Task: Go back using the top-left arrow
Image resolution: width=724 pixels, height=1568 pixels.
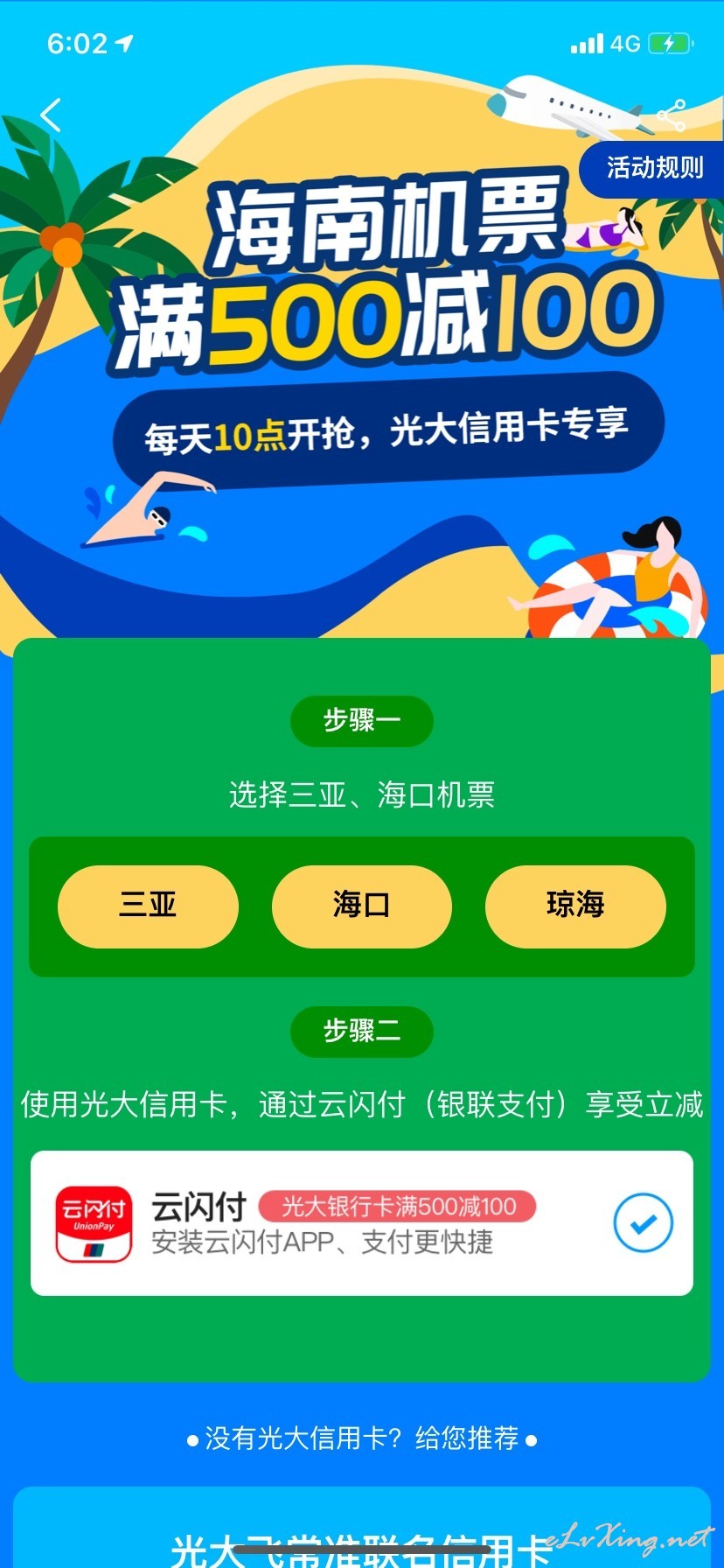Action: point(51,115)
